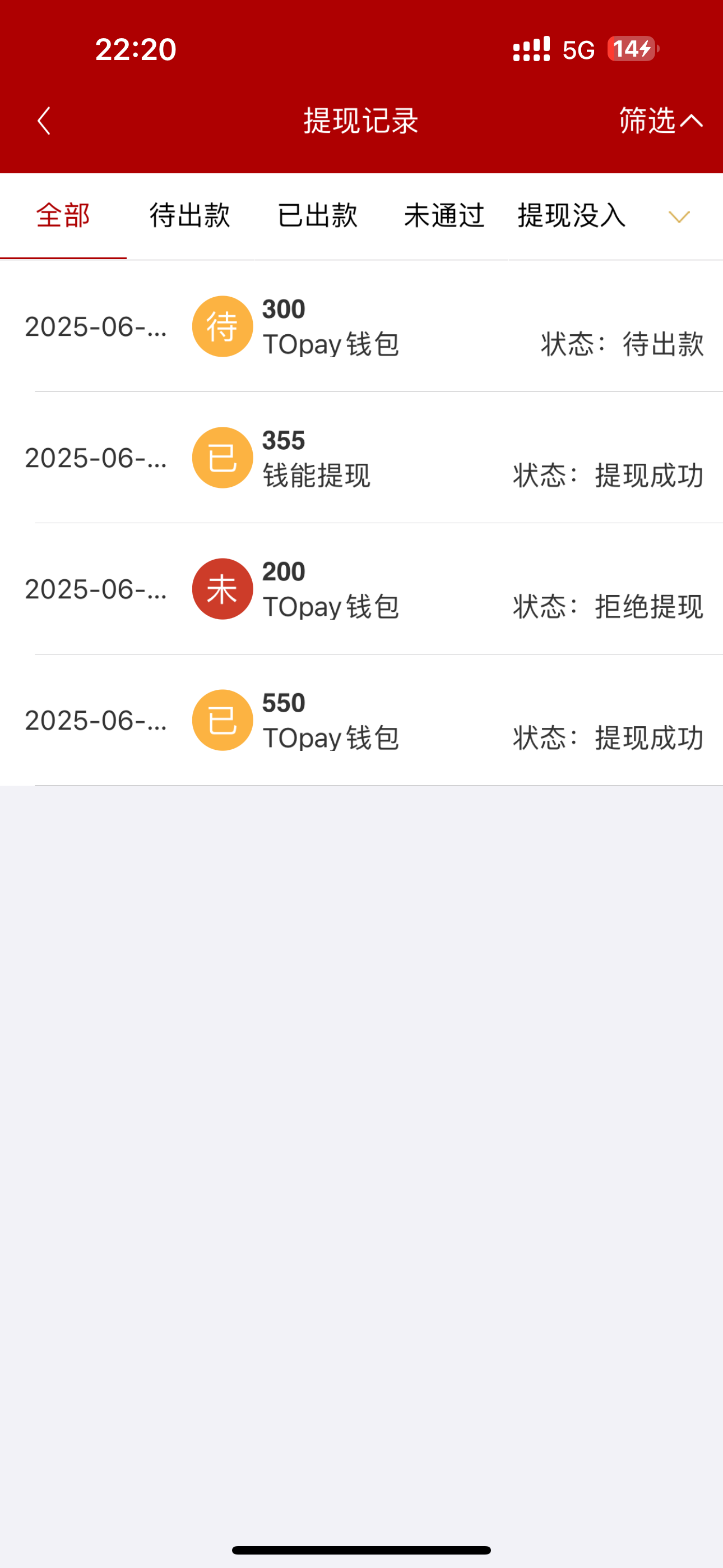View the 200 拒绝提现 record

pyautogui.click(x=361, y=589)
